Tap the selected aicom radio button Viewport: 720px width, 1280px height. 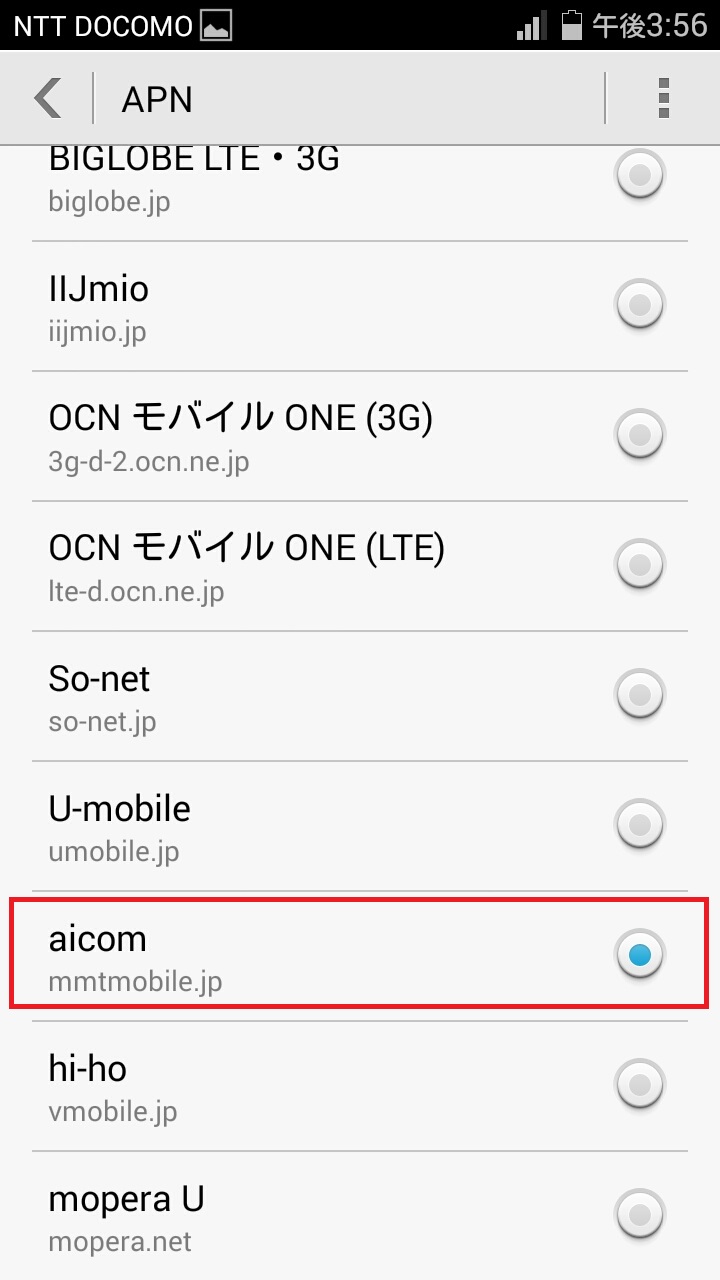tap(640, 955)
